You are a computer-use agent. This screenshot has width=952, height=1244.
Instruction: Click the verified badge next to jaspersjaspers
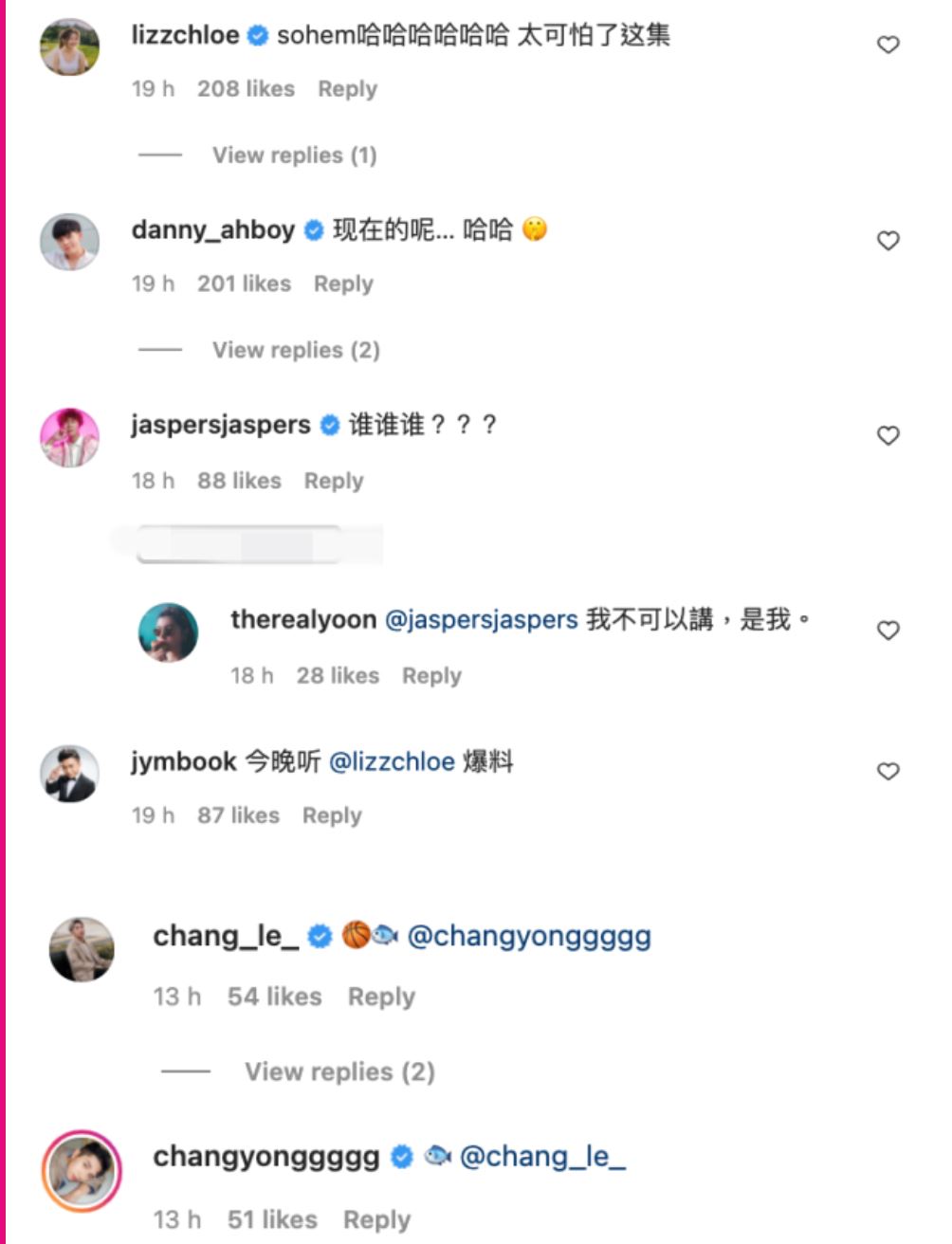[x=330, y=426]
